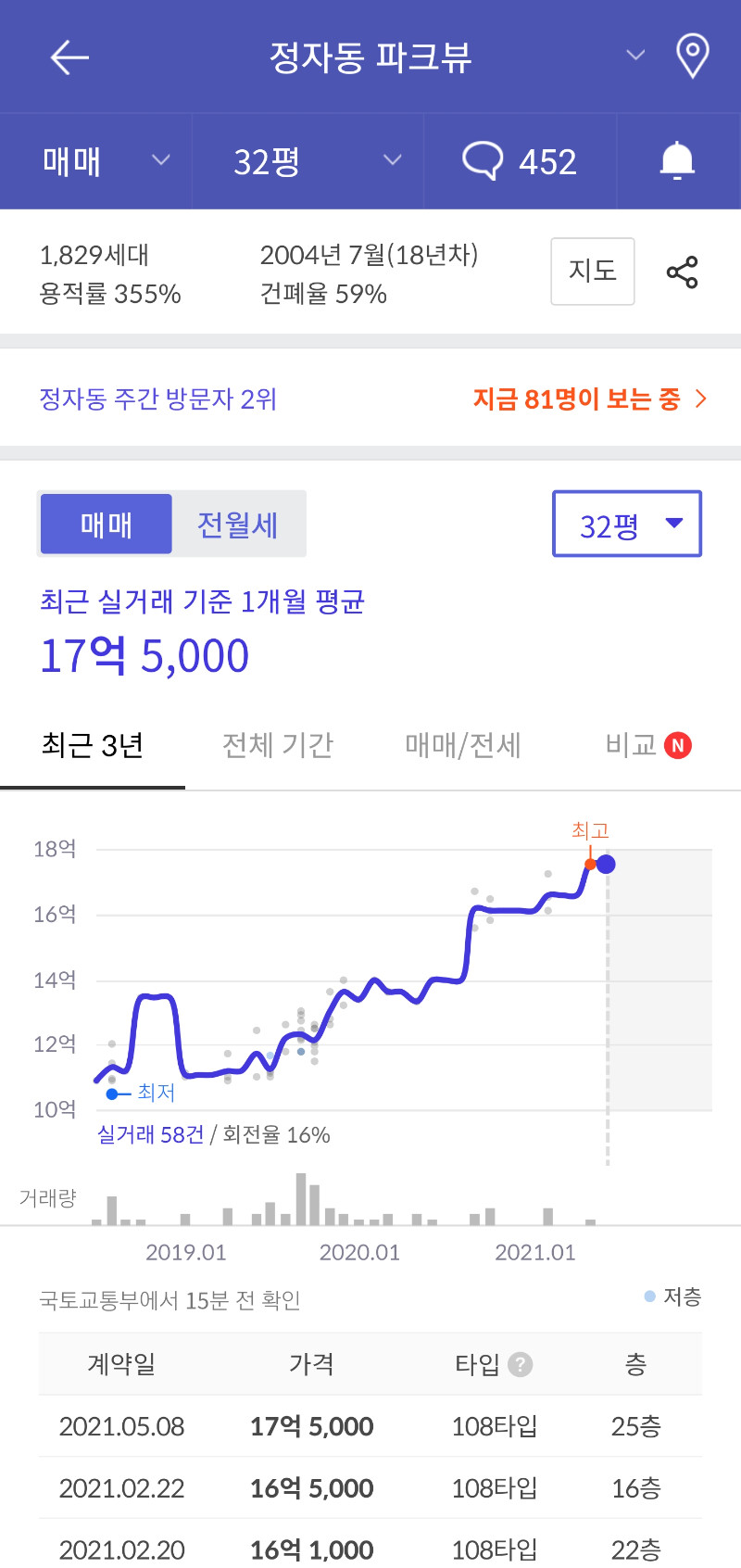Image resolution: width=741 pixels, height=1568 pixels.
Task: Open 지금 81명이 보는 중 link
Action: [590, 399]
